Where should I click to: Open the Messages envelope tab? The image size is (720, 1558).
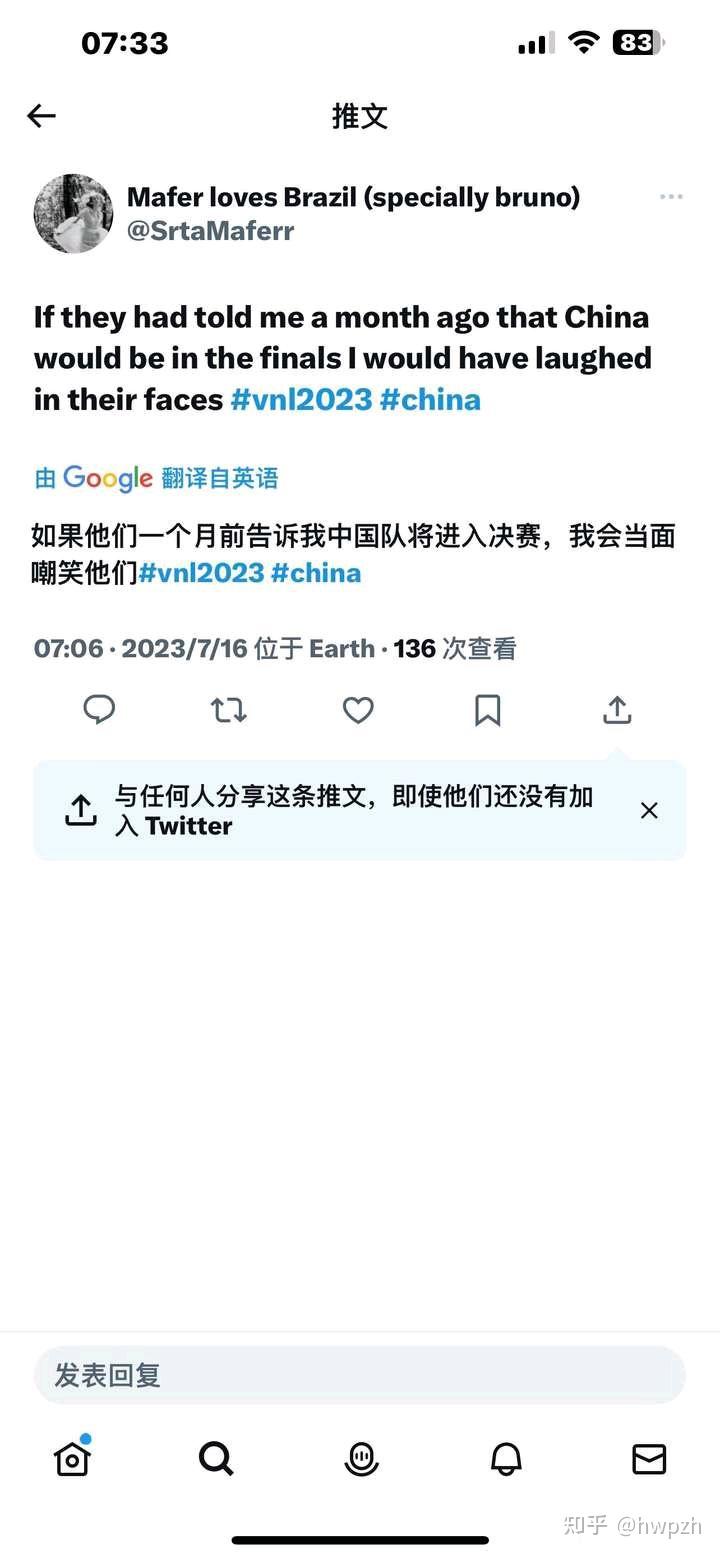(649, 1459)
